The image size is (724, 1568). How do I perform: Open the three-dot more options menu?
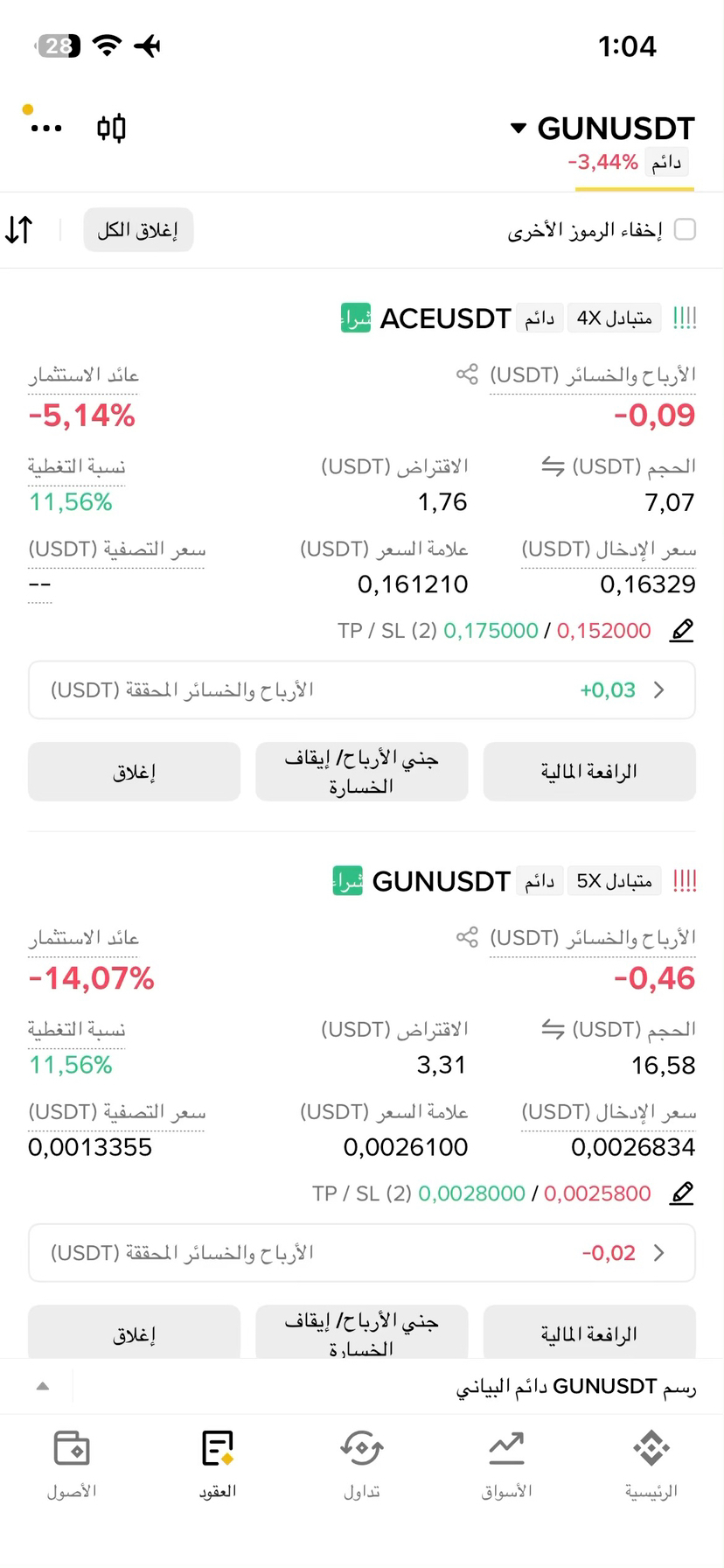45,129
